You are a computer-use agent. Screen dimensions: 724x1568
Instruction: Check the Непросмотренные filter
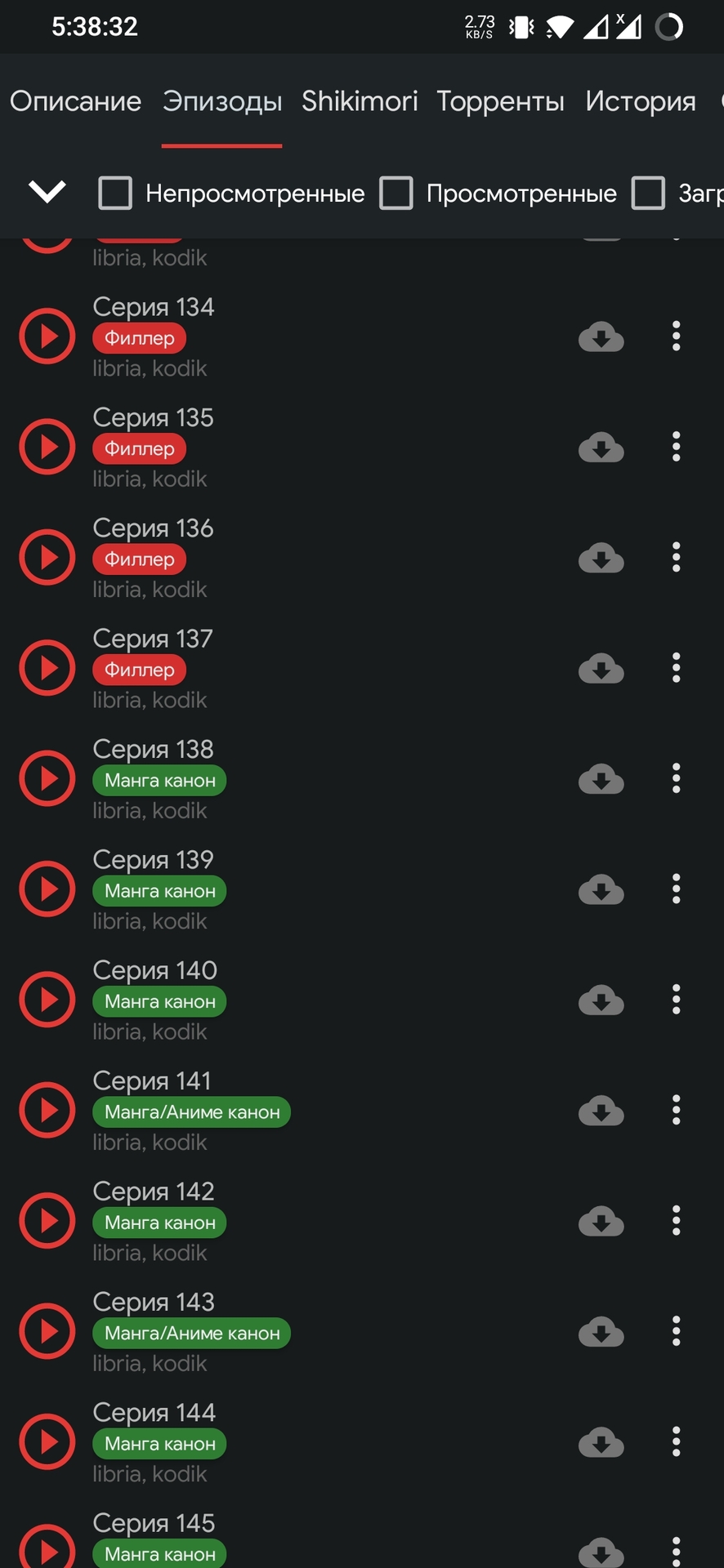point(115,193)
